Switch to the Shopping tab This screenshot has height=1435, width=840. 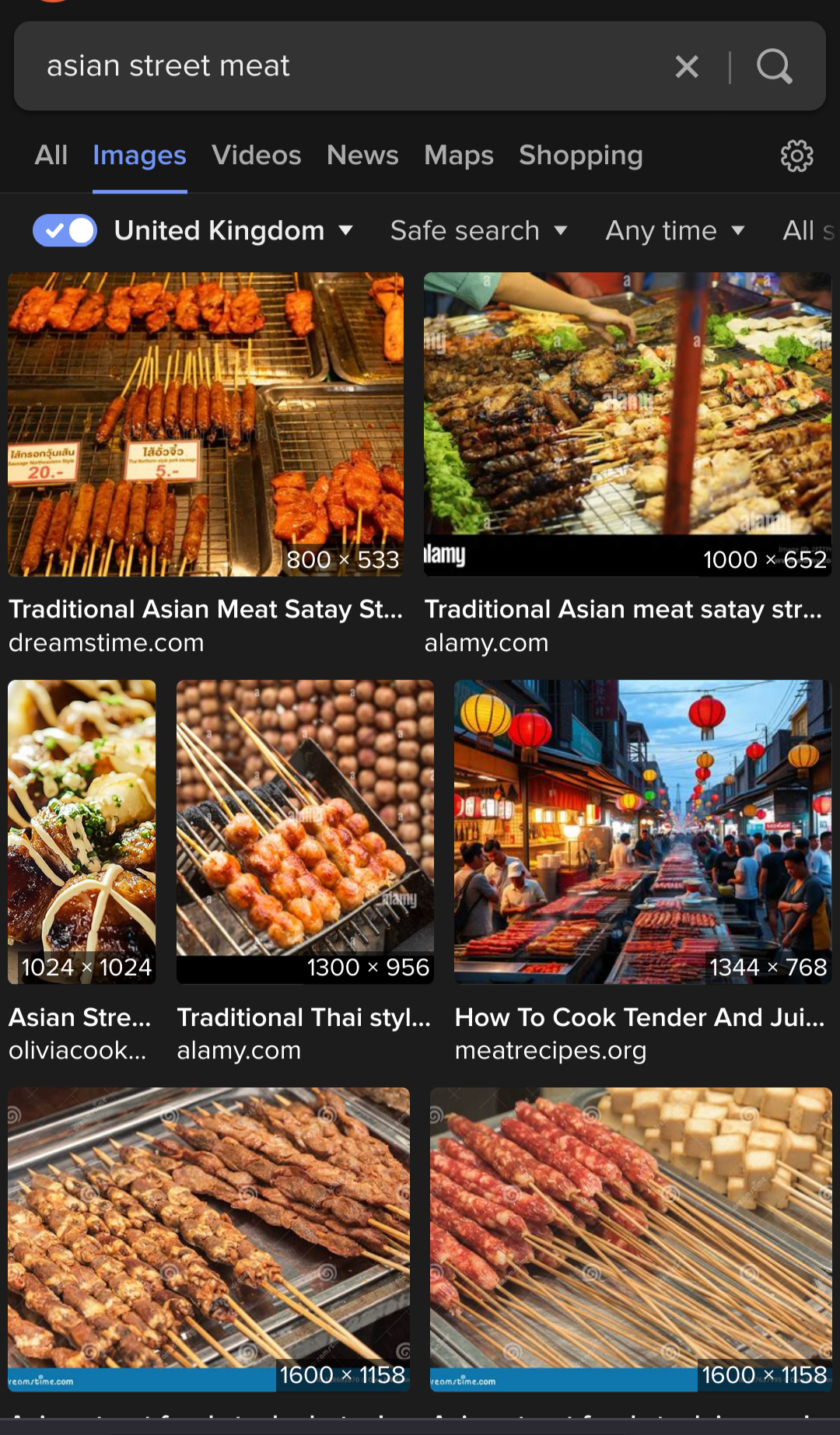coord(581,156)
